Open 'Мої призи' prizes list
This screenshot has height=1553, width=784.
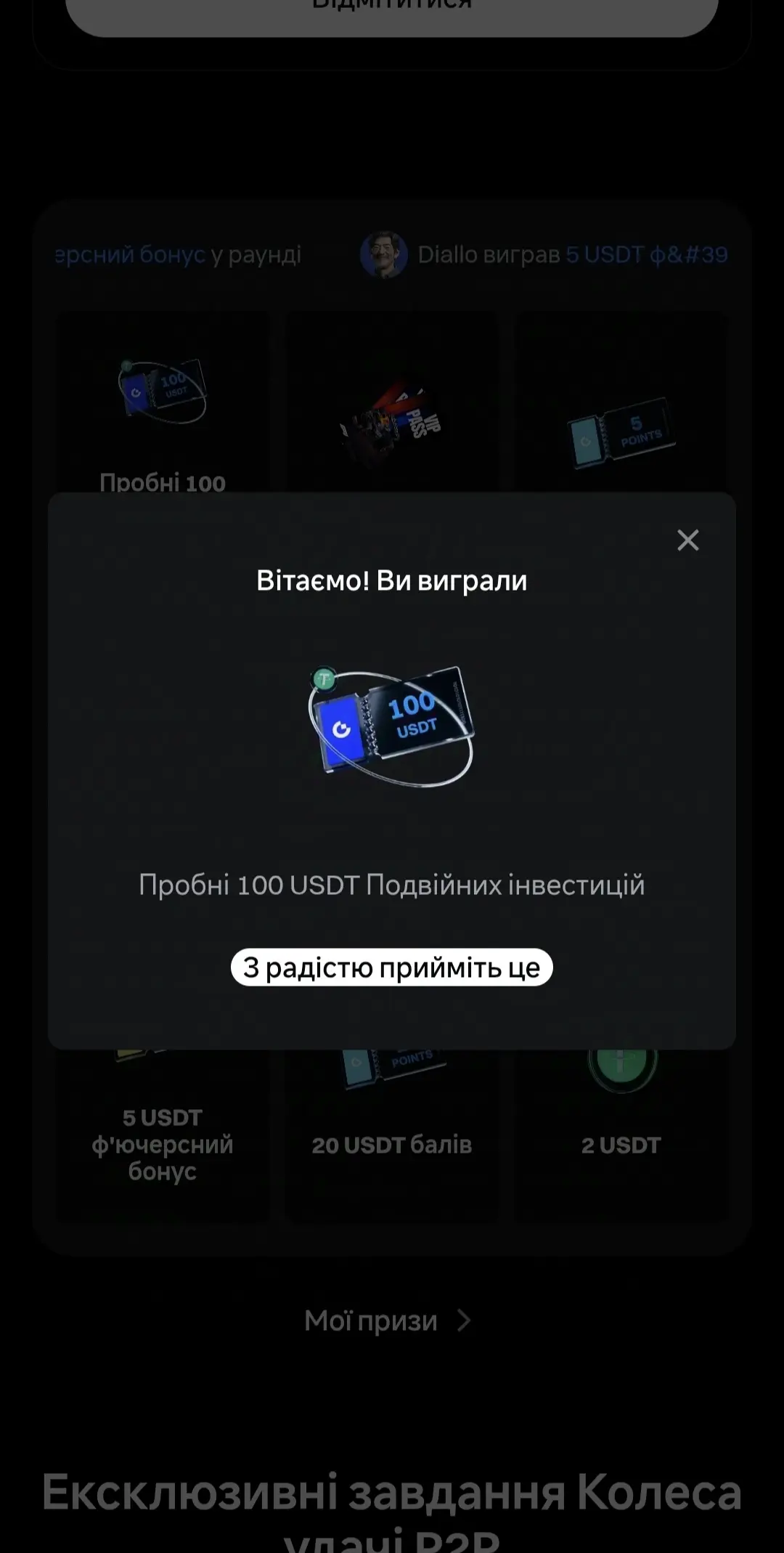pyautogui.click(x=372, y=1321)
